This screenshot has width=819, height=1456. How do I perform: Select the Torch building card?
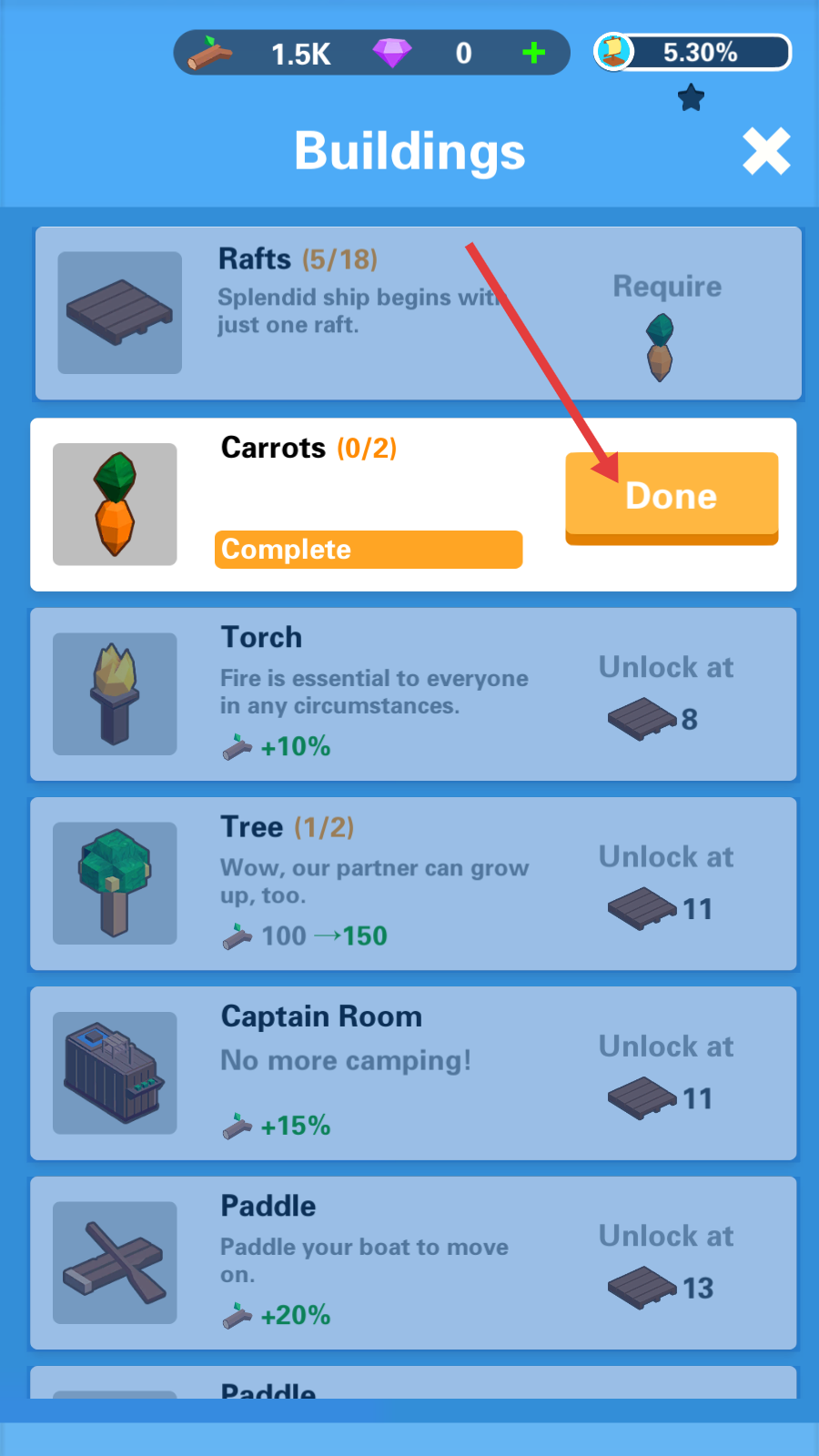(x=413, y=694)
